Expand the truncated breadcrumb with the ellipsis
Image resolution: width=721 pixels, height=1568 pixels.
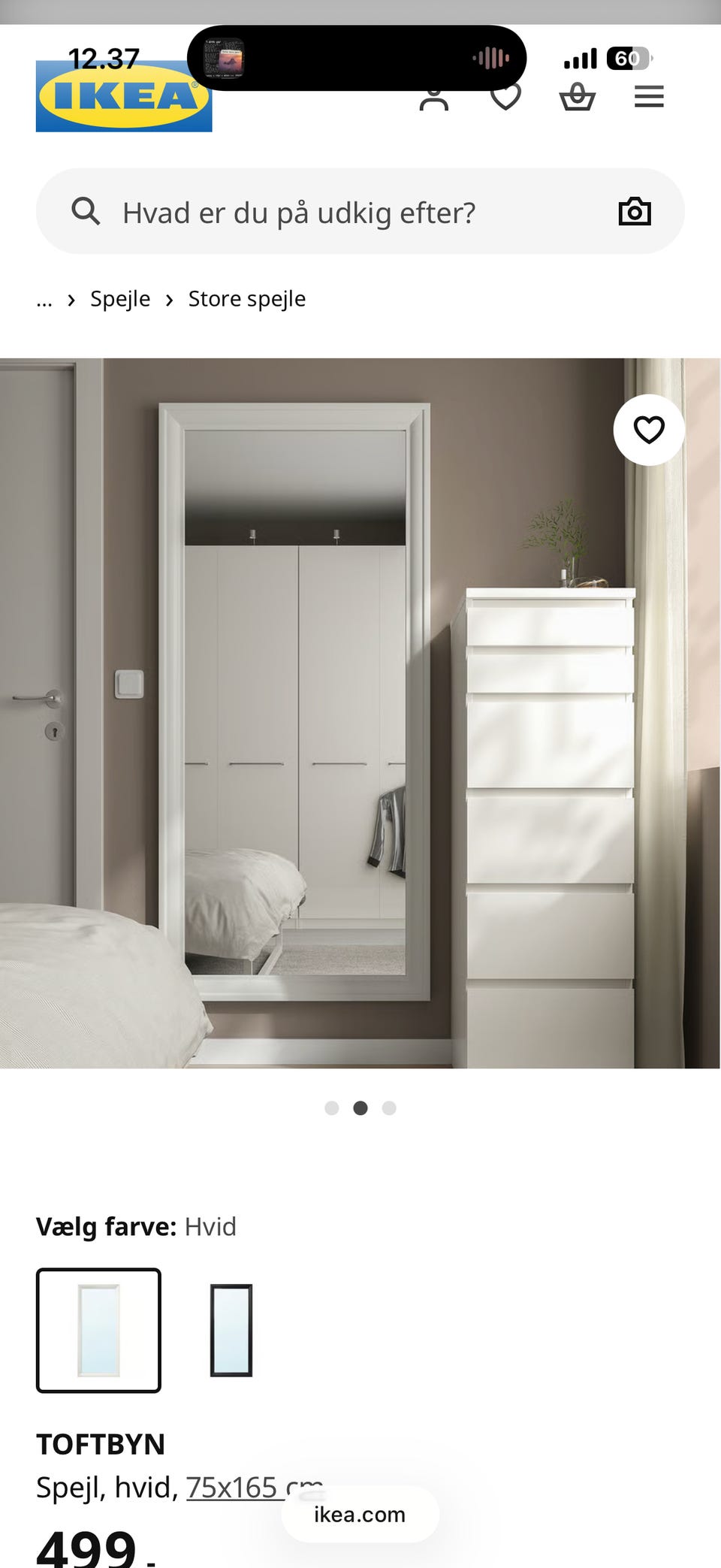tap(44, 298)
